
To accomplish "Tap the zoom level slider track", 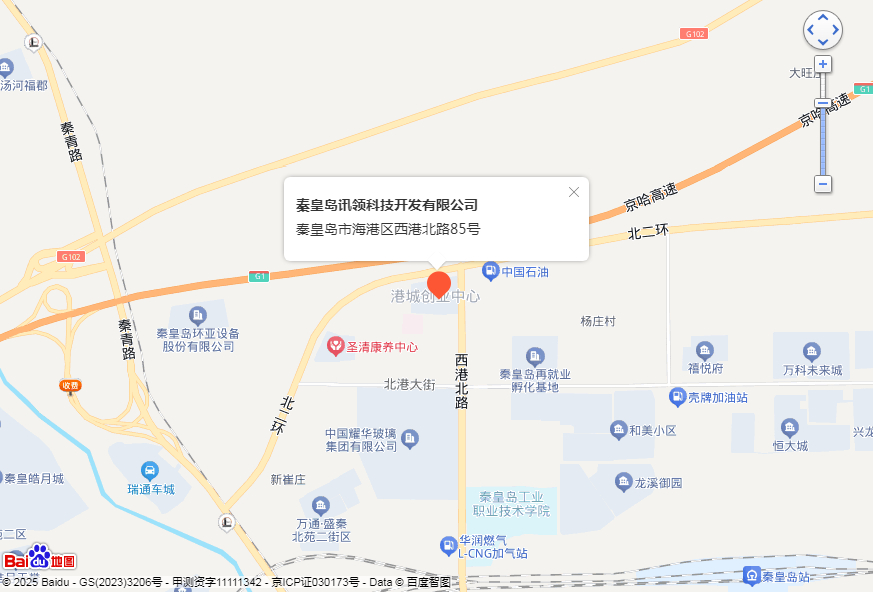I will click(x=823, y=140).
